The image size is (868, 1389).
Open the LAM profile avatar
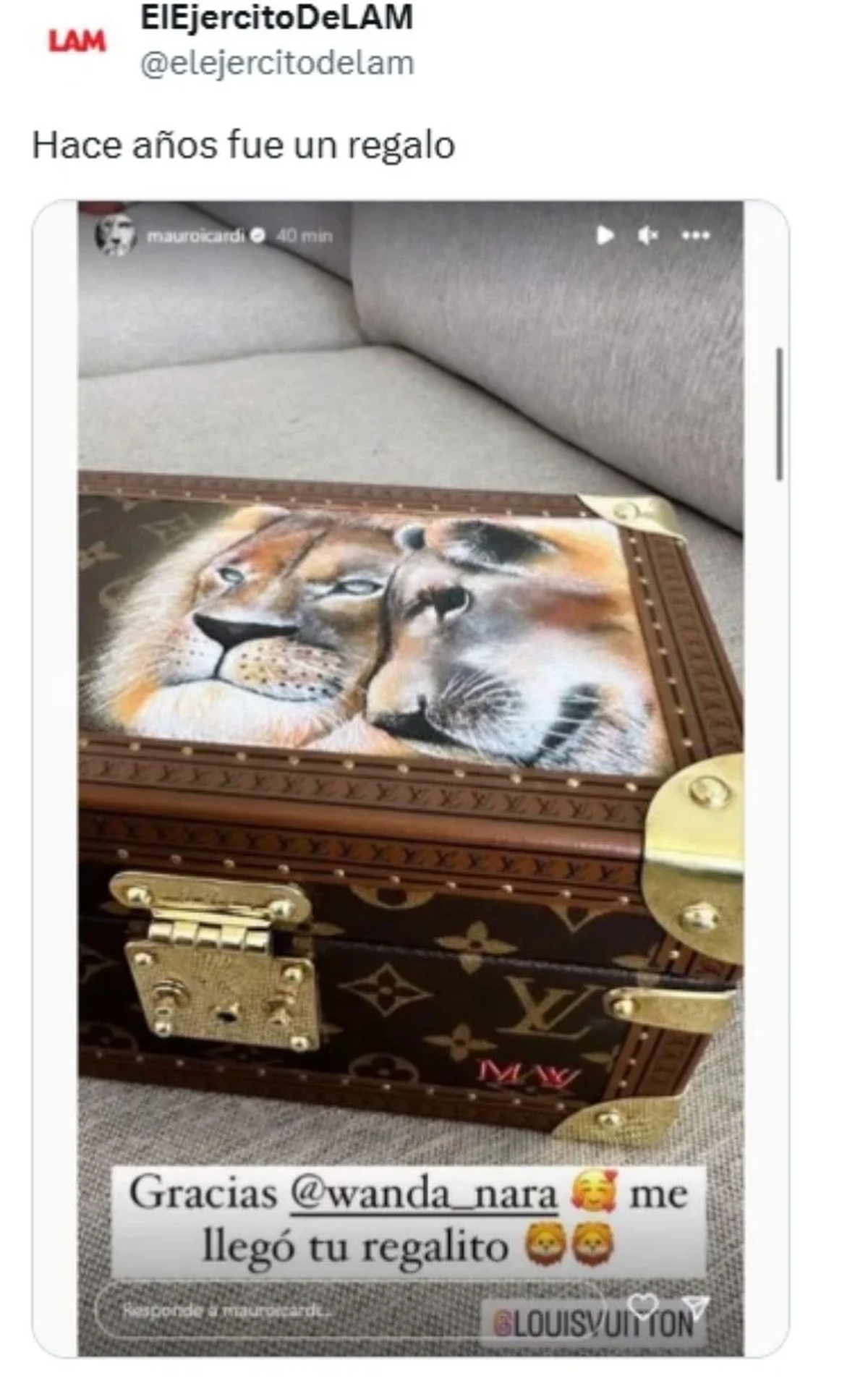click(x=77, y=41)
